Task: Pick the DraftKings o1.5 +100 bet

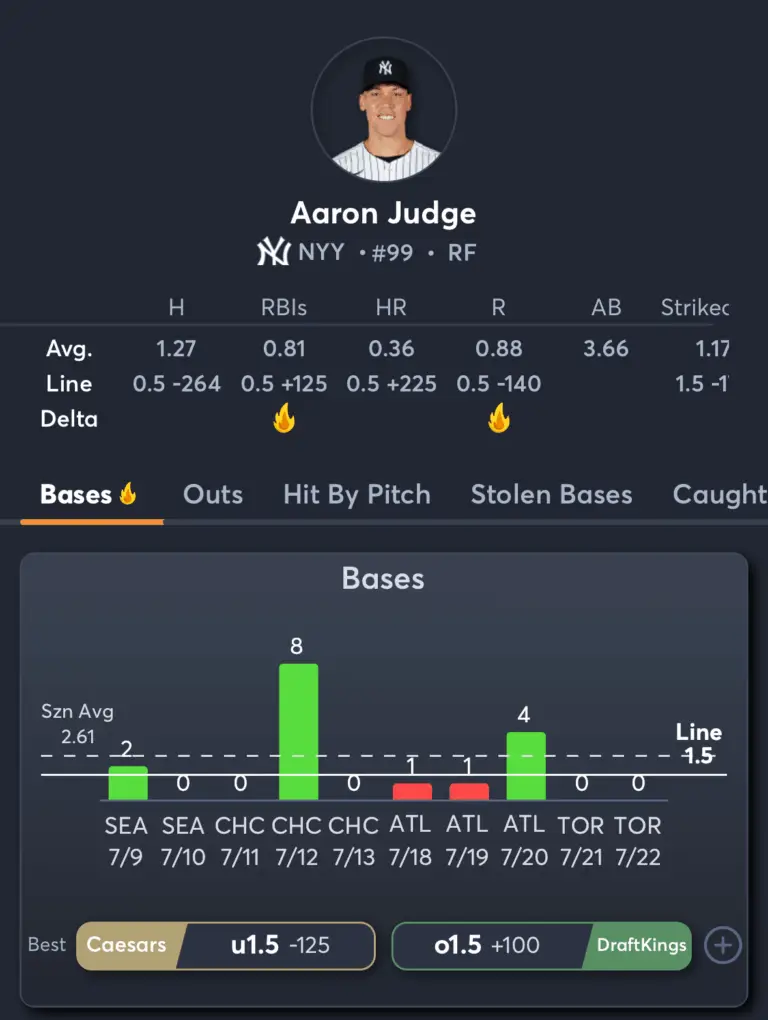Action: 541,945
